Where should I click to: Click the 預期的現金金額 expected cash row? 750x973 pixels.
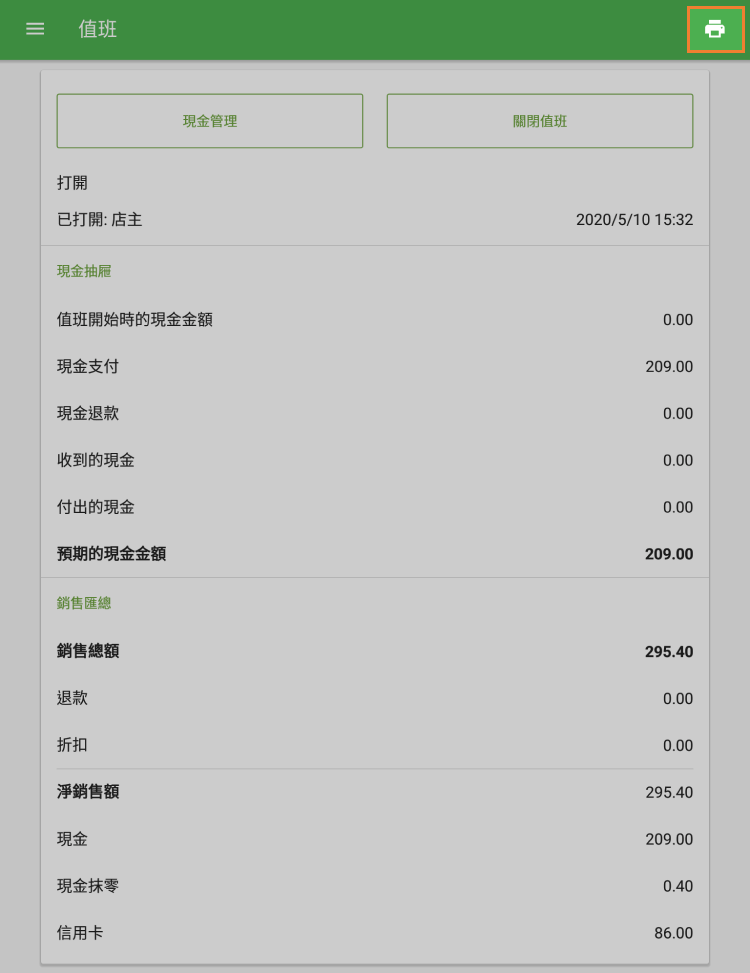coord(375,553)
